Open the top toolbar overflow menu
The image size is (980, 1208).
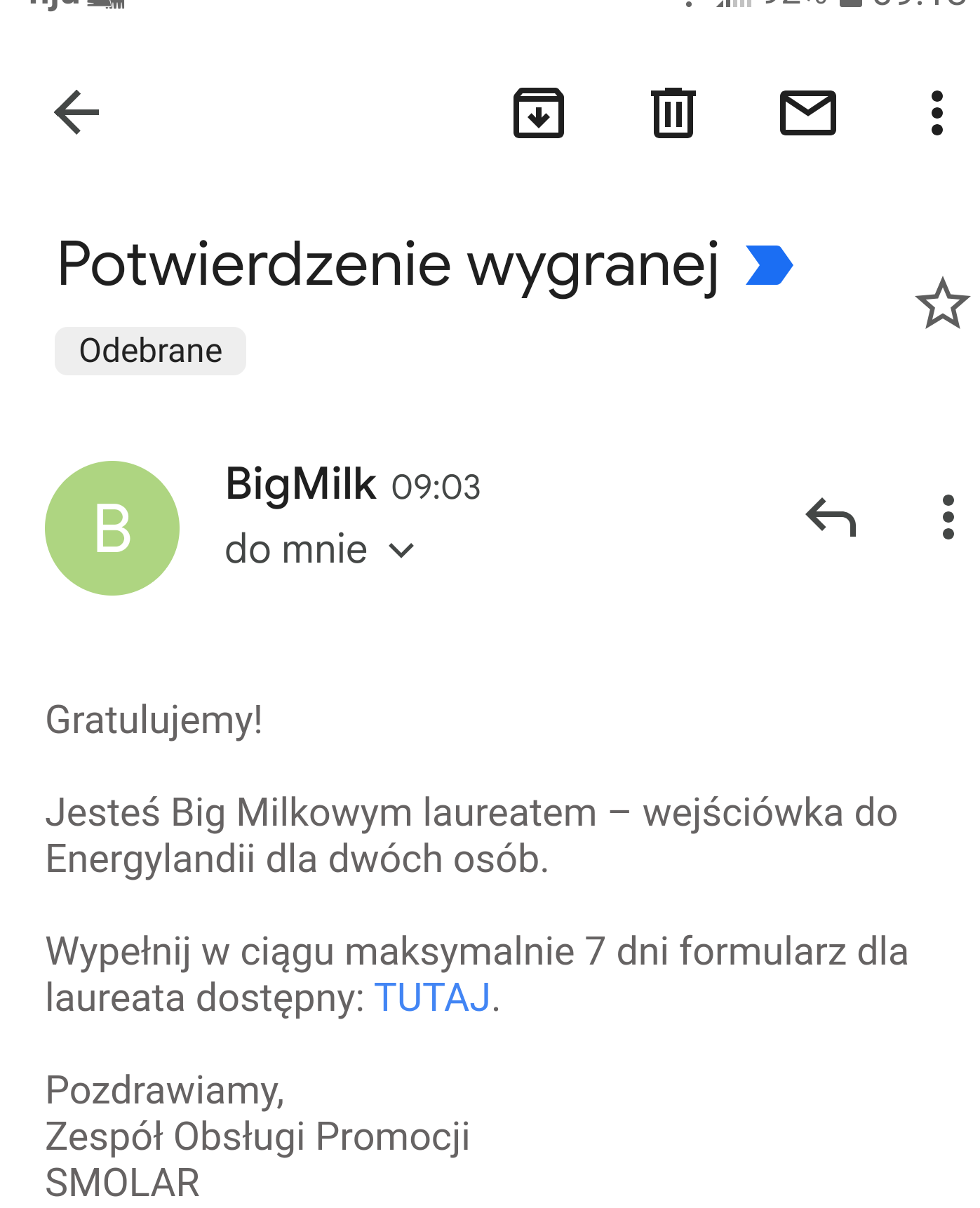[937, 113]
